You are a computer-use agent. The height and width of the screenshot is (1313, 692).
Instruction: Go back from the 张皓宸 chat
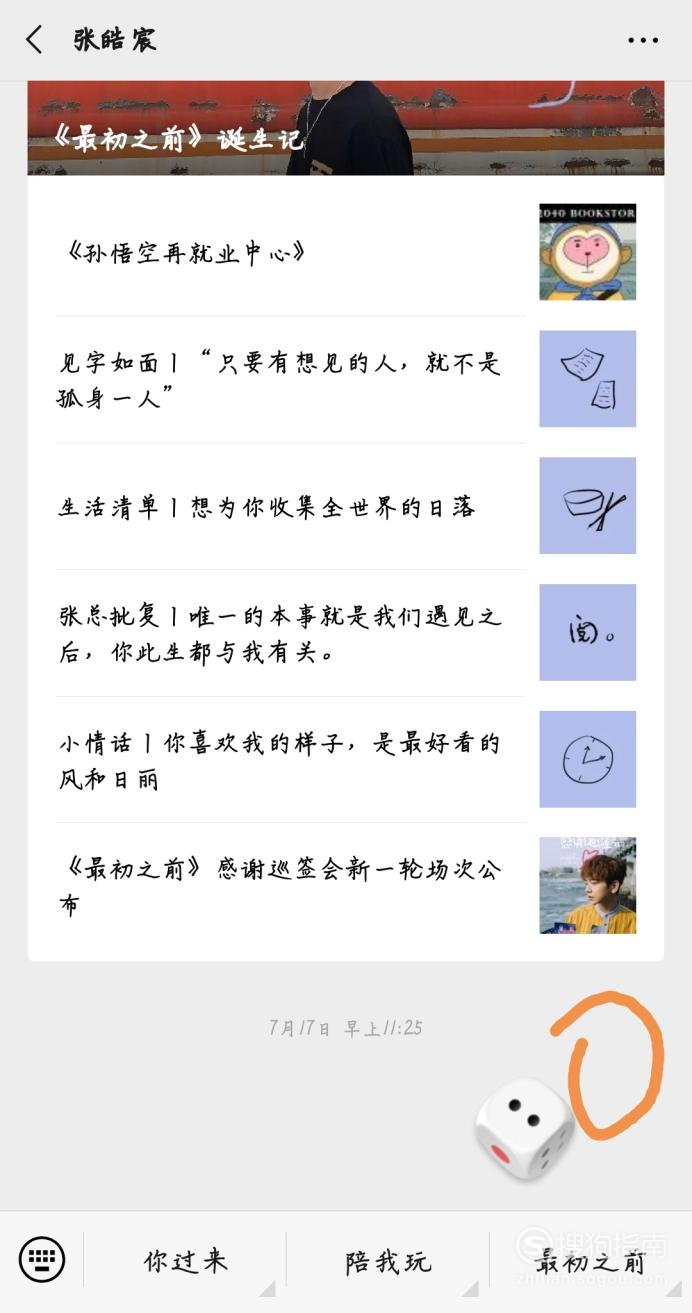(34, 40)
